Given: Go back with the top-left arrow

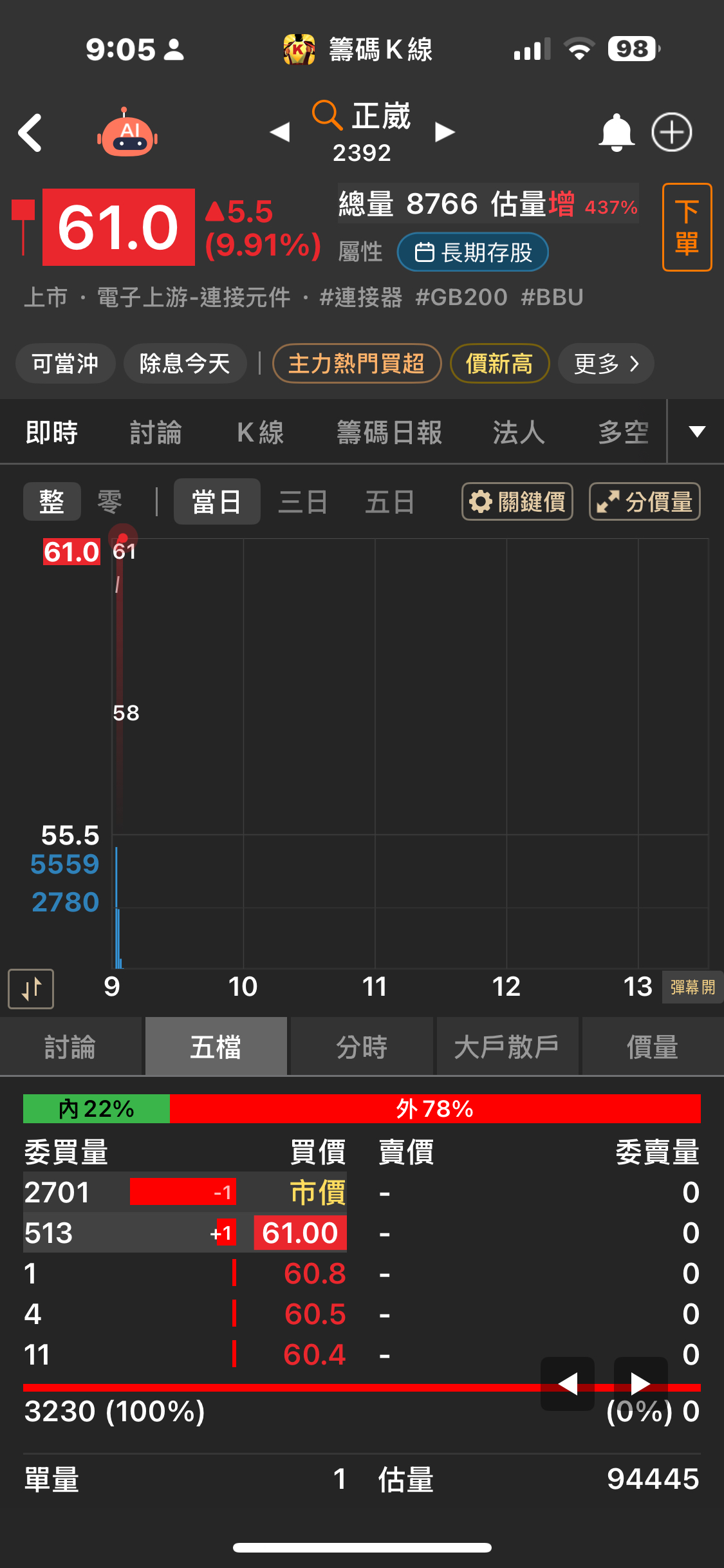Looking at the screenshot, I should [30, 133].
